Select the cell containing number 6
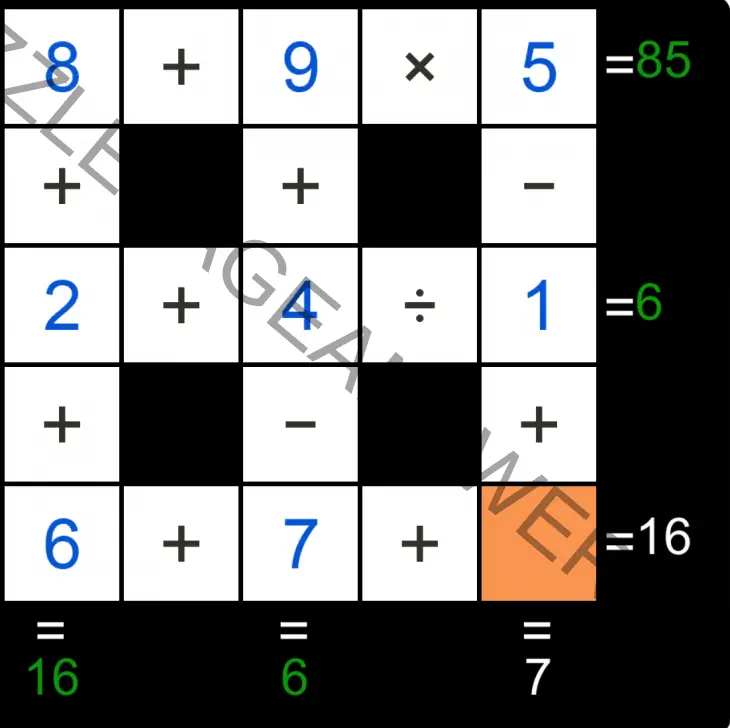Screen dimensions: 730x728 (x=62, y=543)
